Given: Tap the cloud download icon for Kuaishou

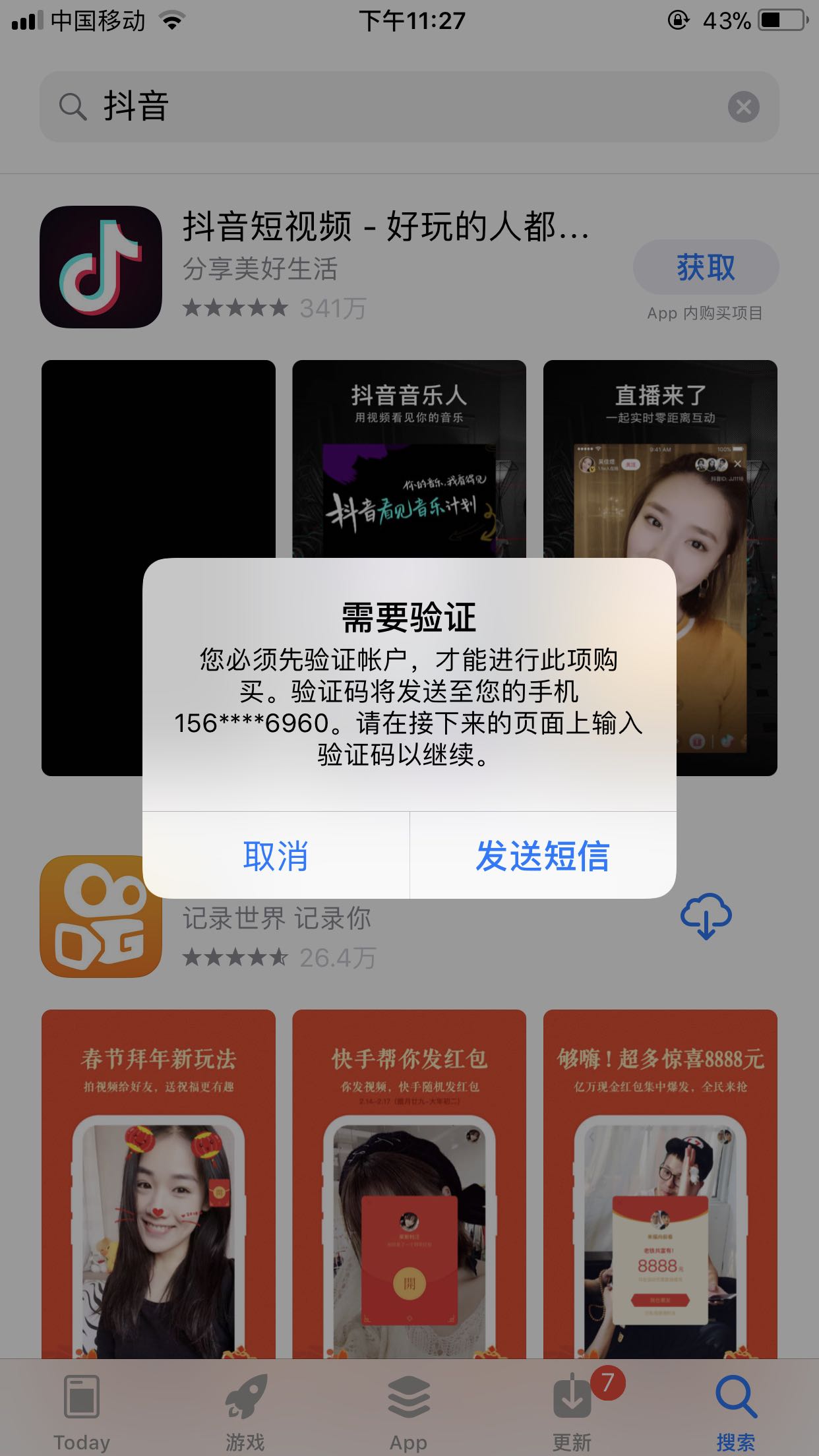Looking at the screenshot, I should pos(706,916).
